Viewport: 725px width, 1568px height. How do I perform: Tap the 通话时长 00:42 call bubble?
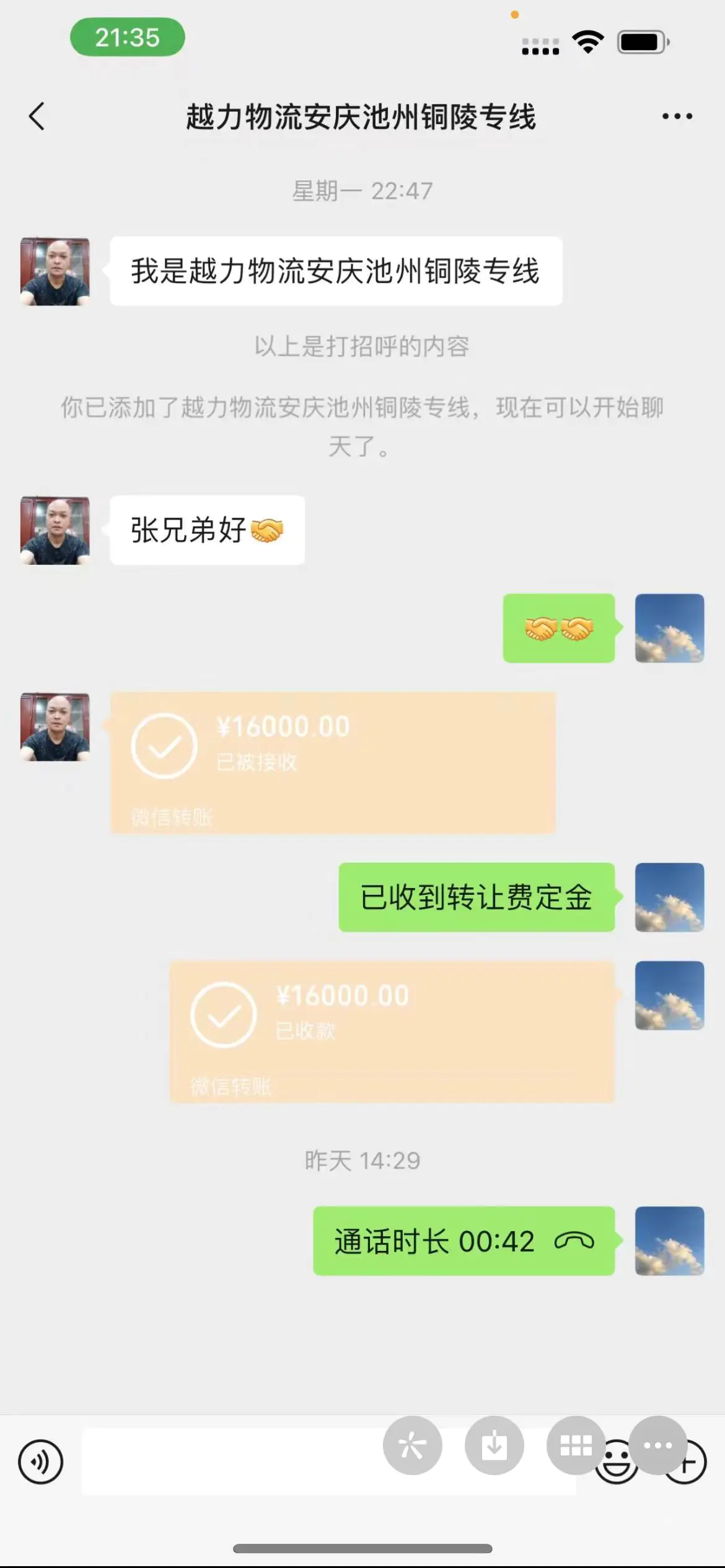(x=464, y=1241)
